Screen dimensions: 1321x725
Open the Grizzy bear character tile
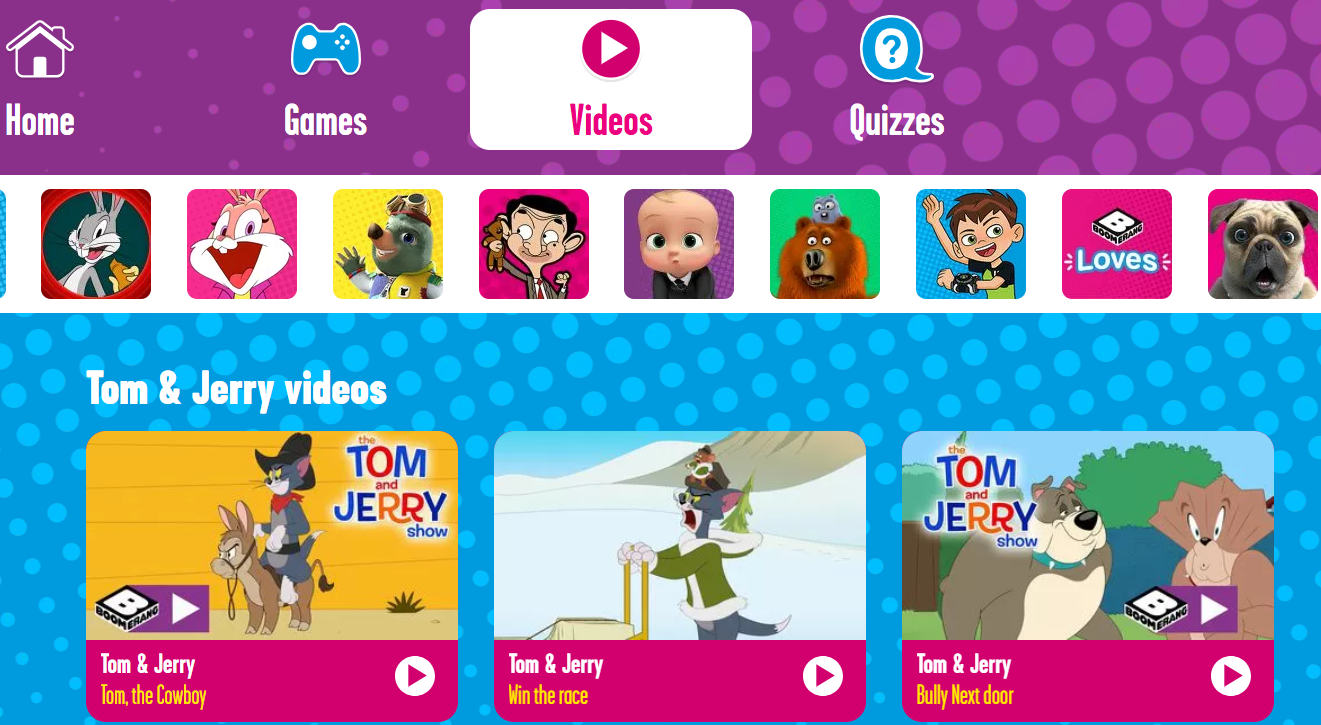825,244
